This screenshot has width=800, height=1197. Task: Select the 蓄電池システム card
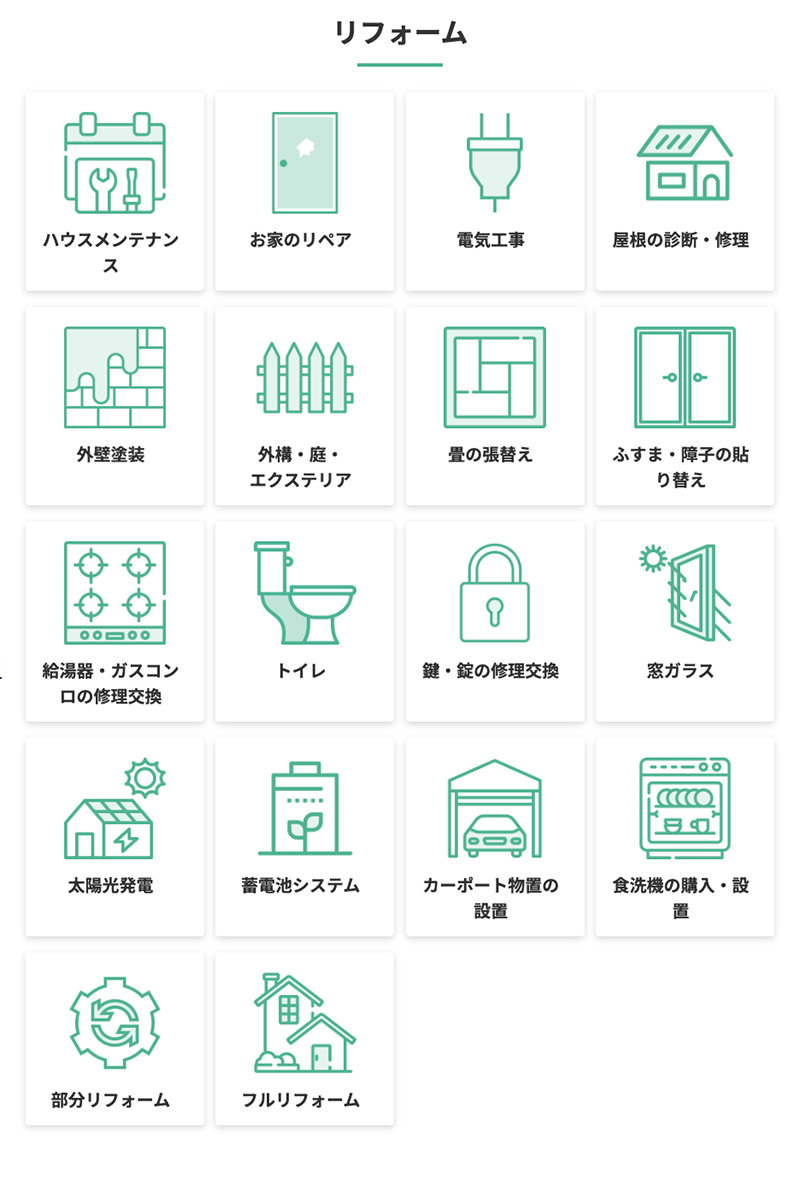coord(305,836)
